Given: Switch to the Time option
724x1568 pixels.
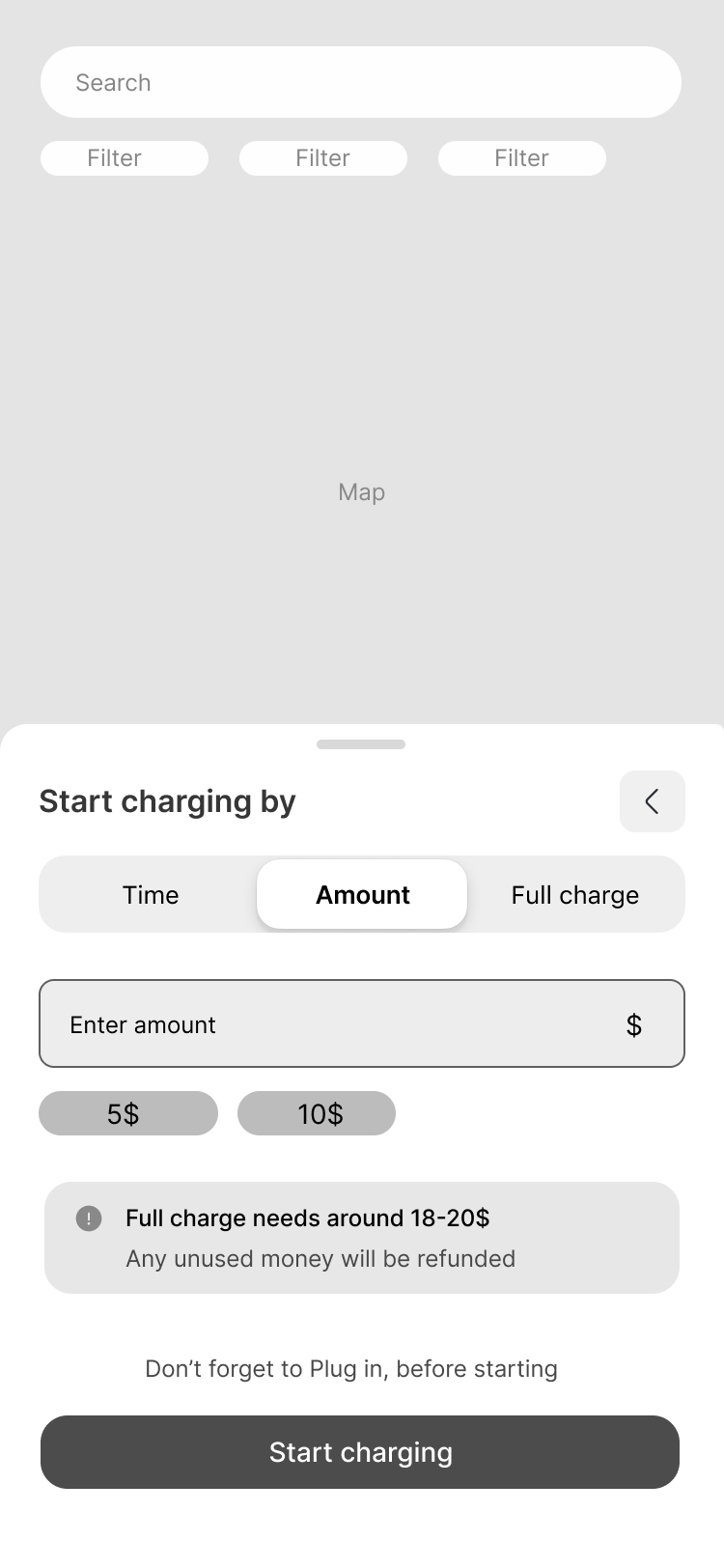Looking at the screenshot, I should coord(151,895).
